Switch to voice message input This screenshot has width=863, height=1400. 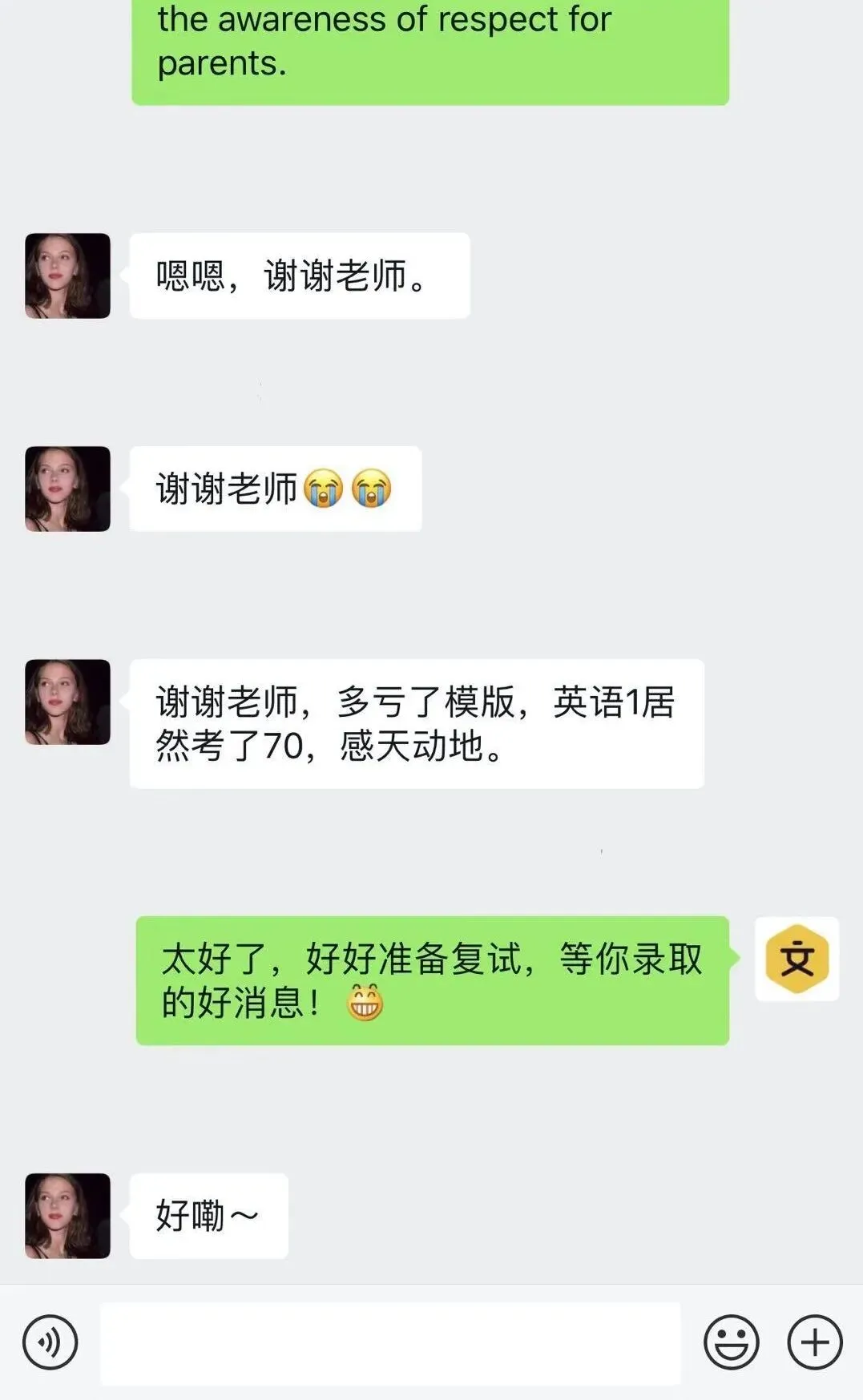(x=50, y=1342)
